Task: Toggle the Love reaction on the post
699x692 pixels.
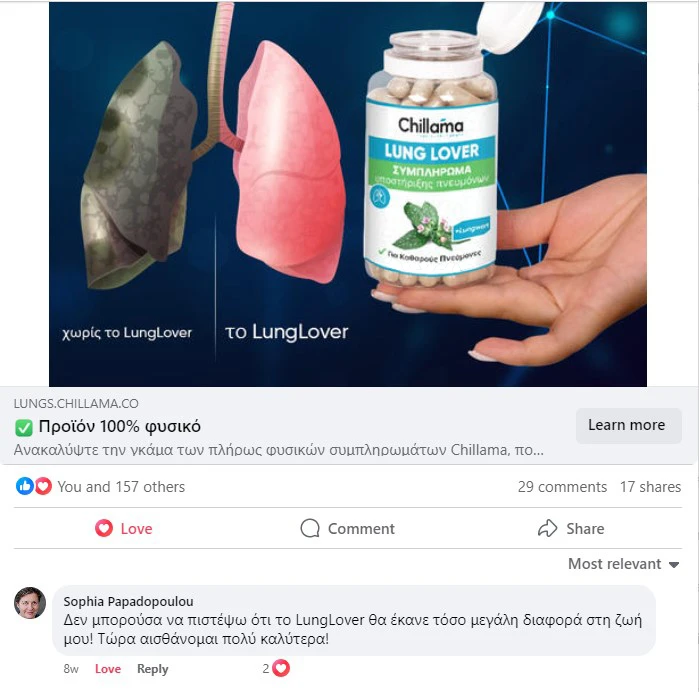Action: (124, 528)
